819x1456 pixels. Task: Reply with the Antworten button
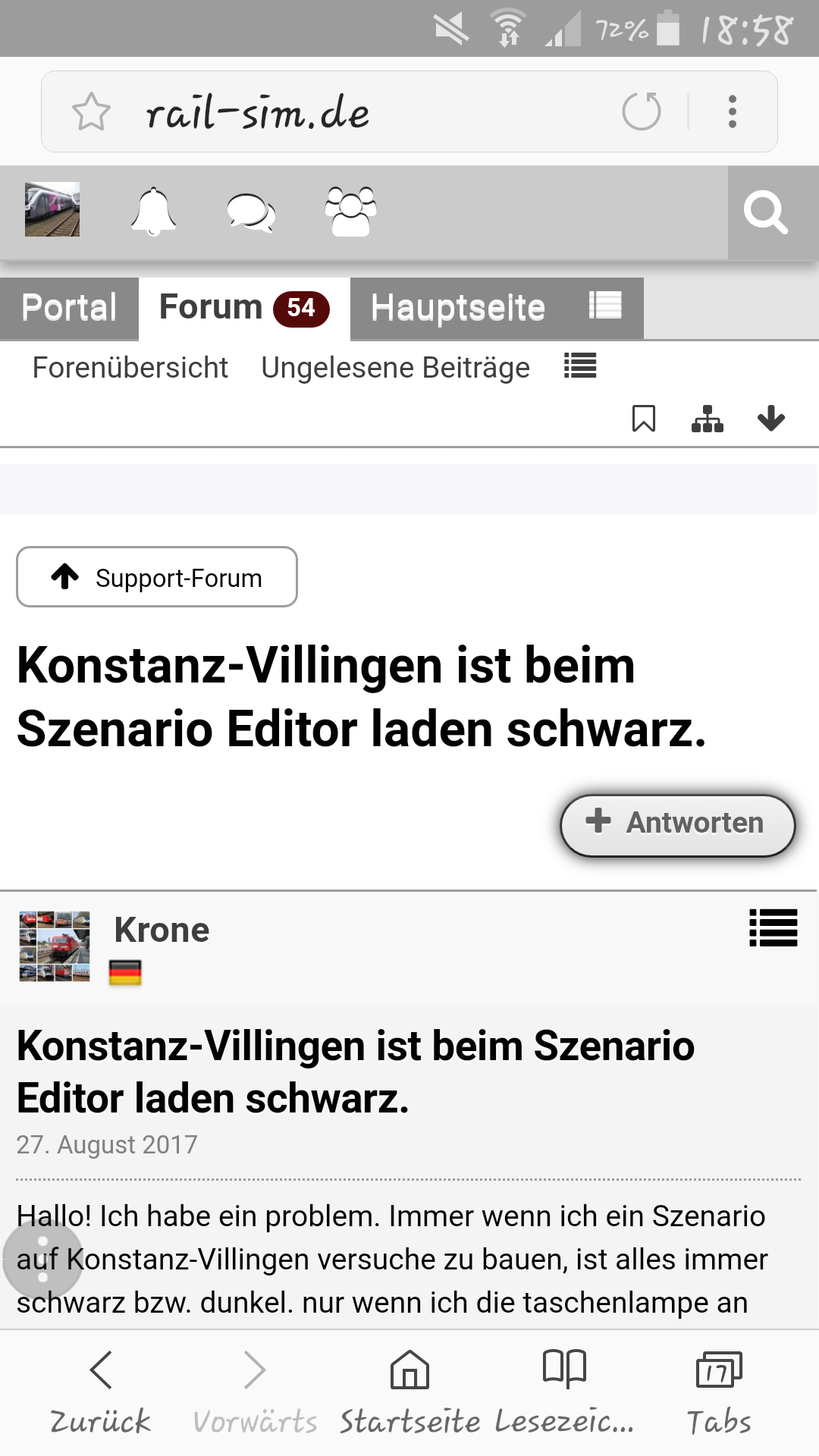pos(677,825)
